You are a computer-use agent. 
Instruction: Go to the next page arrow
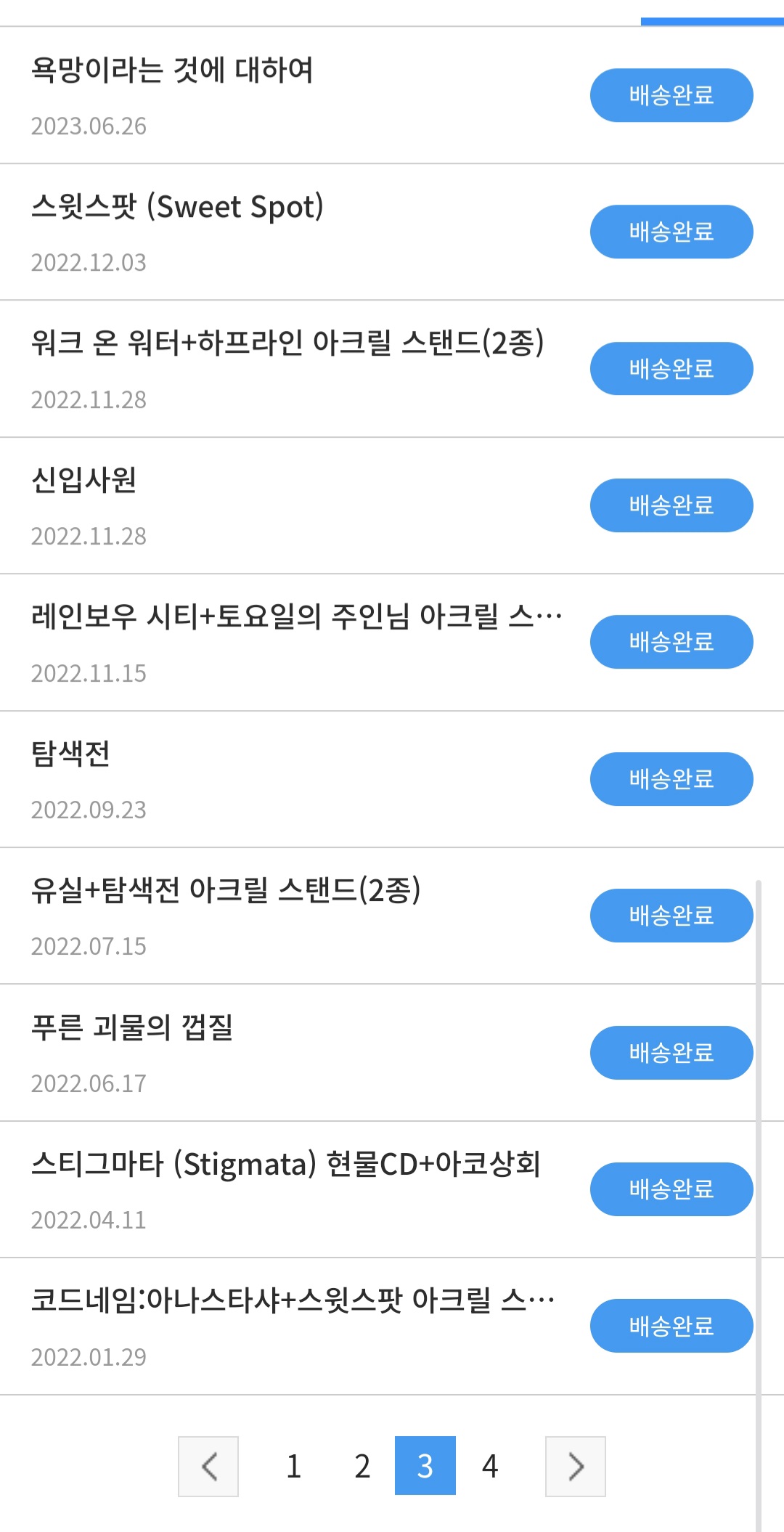pos(576,1466)
